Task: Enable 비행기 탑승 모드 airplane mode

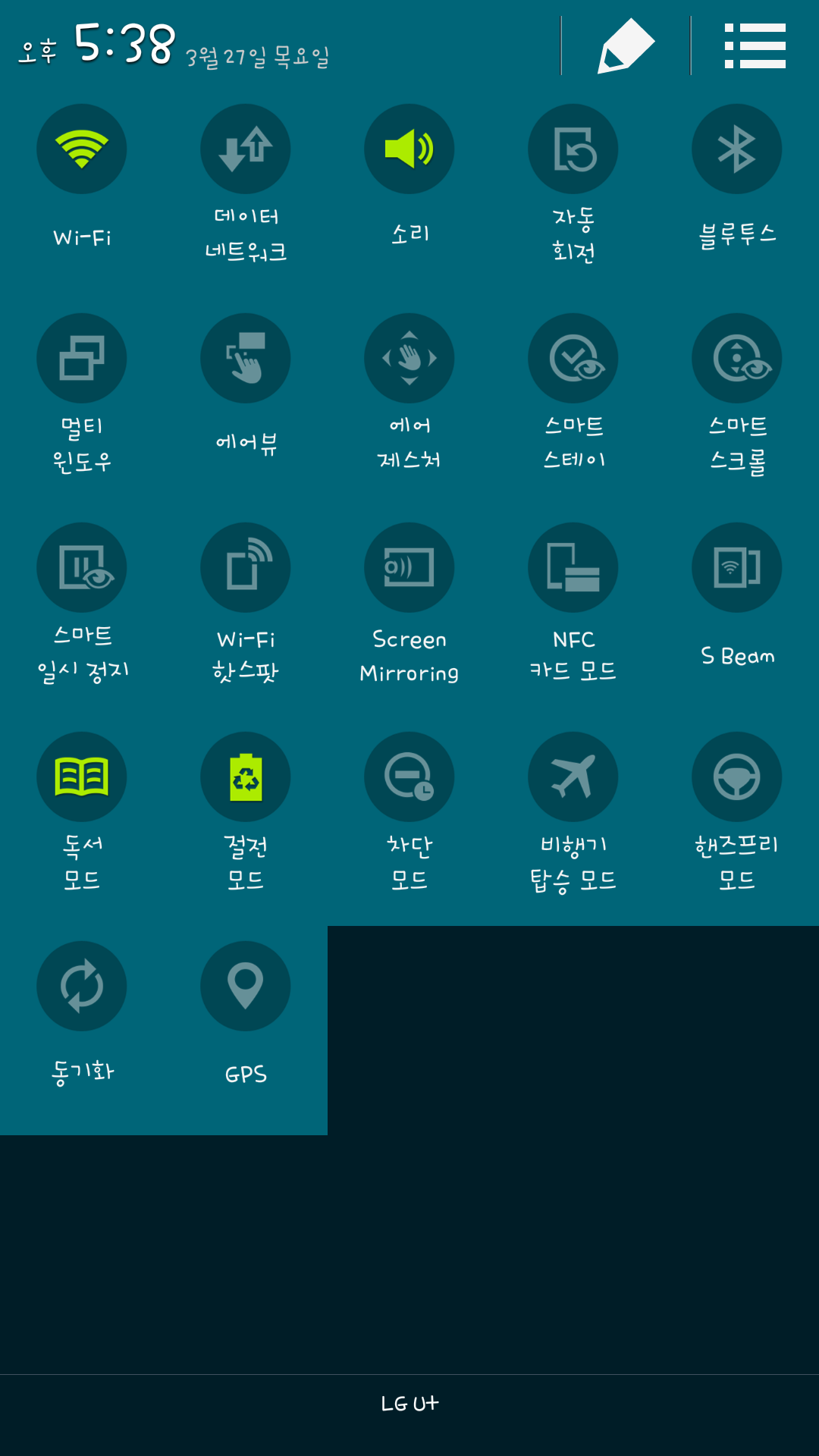Action: tap(573, 777)
